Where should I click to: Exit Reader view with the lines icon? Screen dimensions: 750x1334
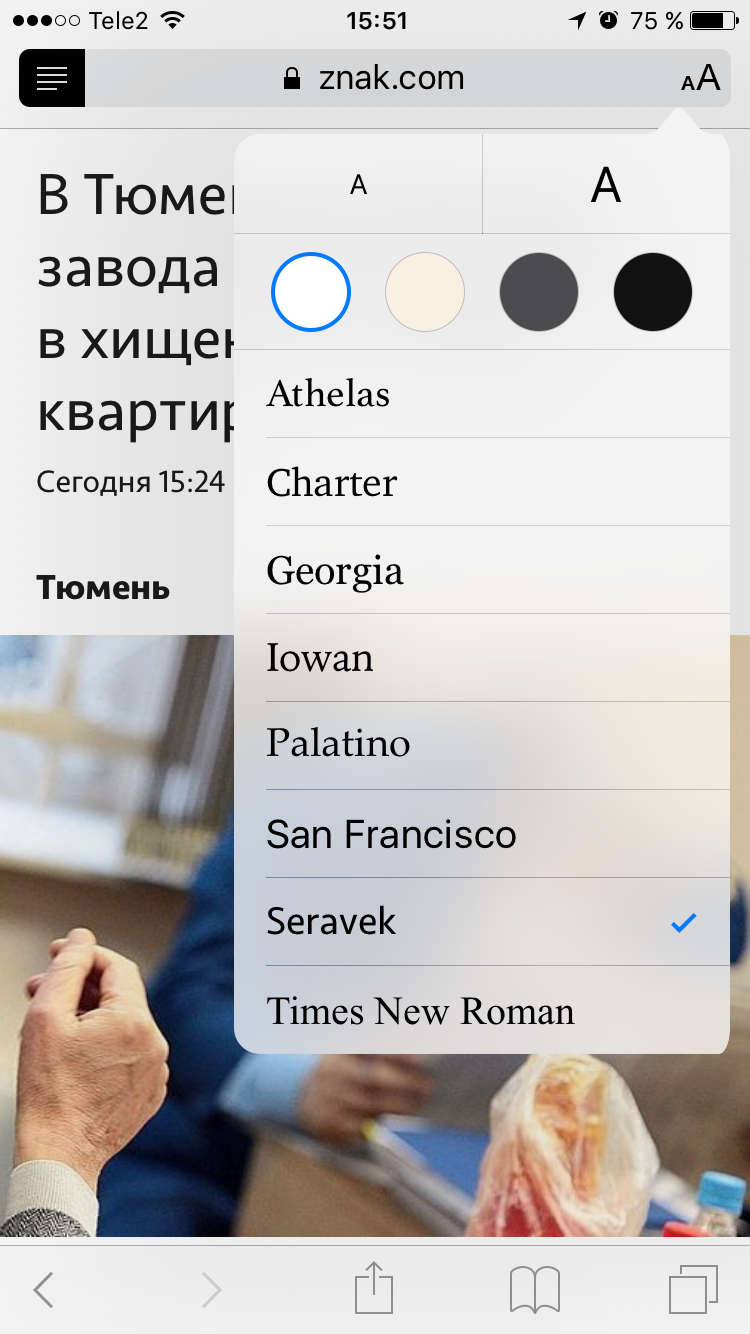(x=52, y=78)
